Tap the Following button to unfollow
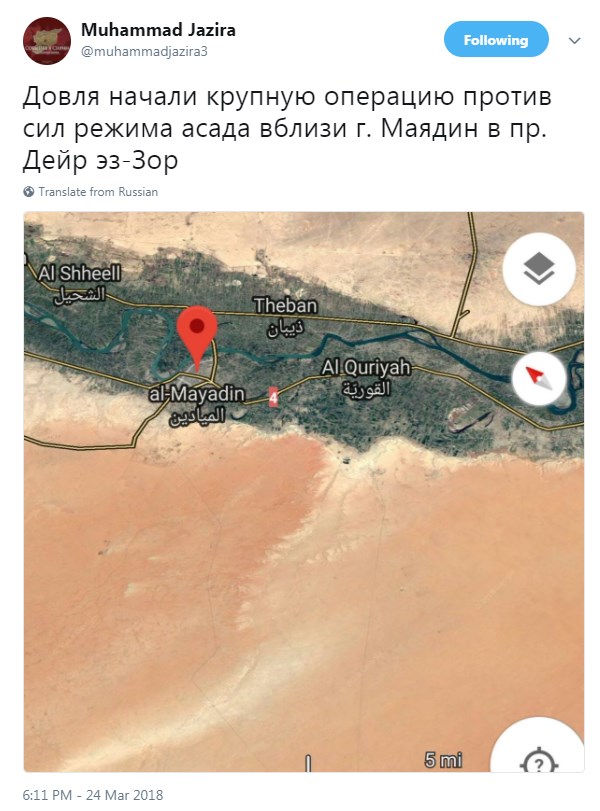This screenshot has height=811, width=600. (496, 41)
